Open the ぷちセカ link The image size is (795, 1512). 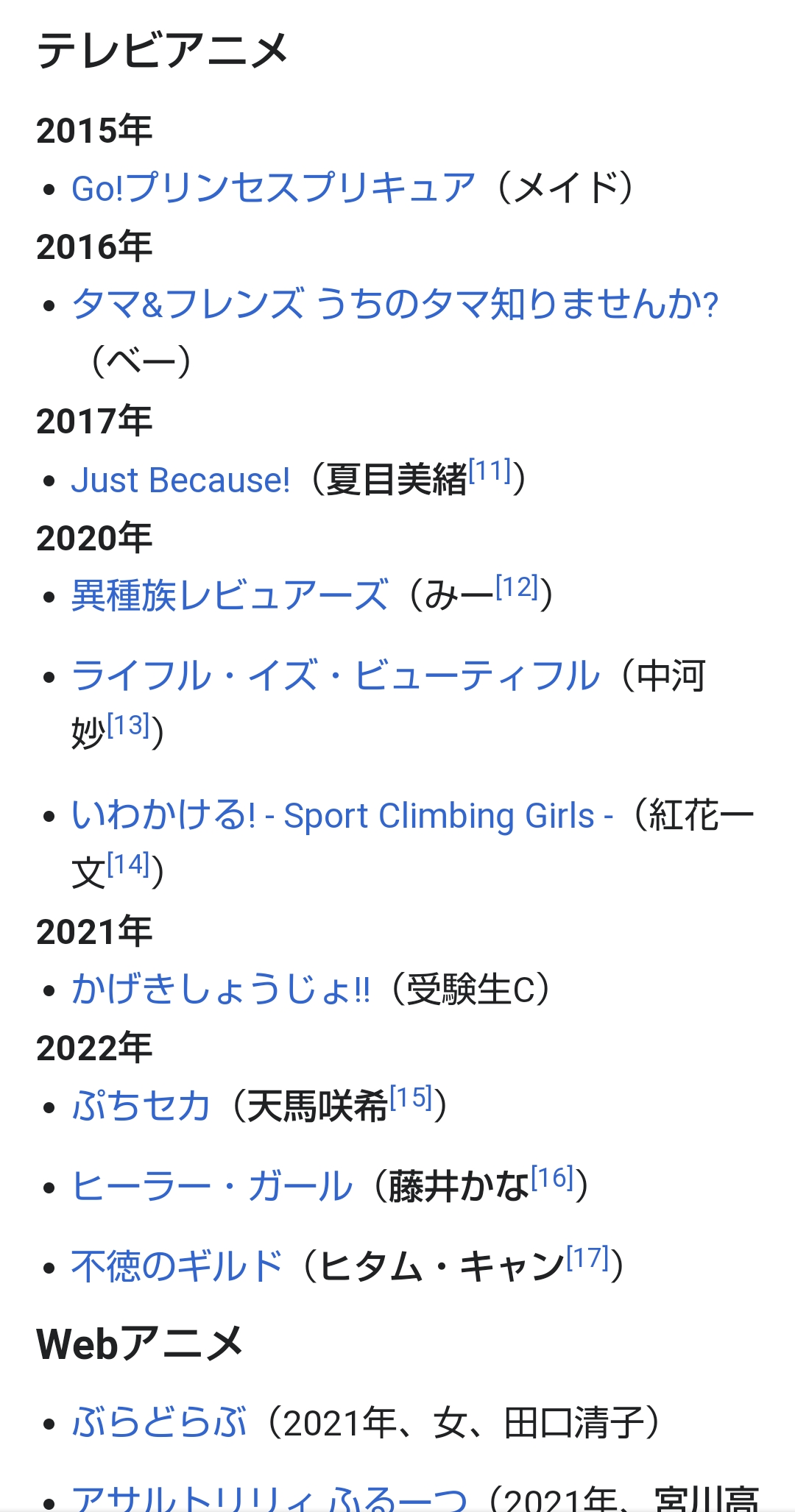[x=141, y=1106]
